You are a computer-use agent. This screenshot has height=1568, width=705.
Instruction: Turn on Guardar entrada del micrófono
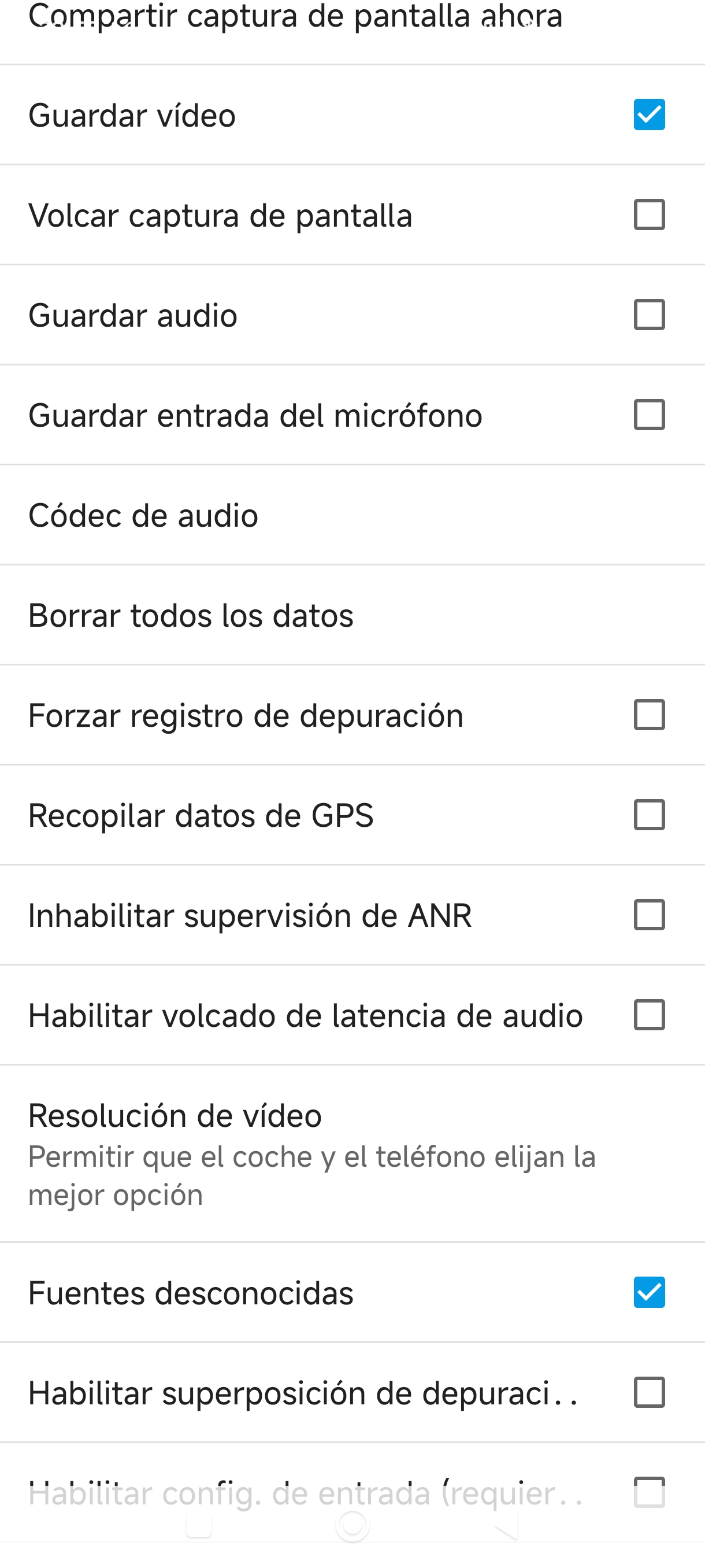pos(649,415)
